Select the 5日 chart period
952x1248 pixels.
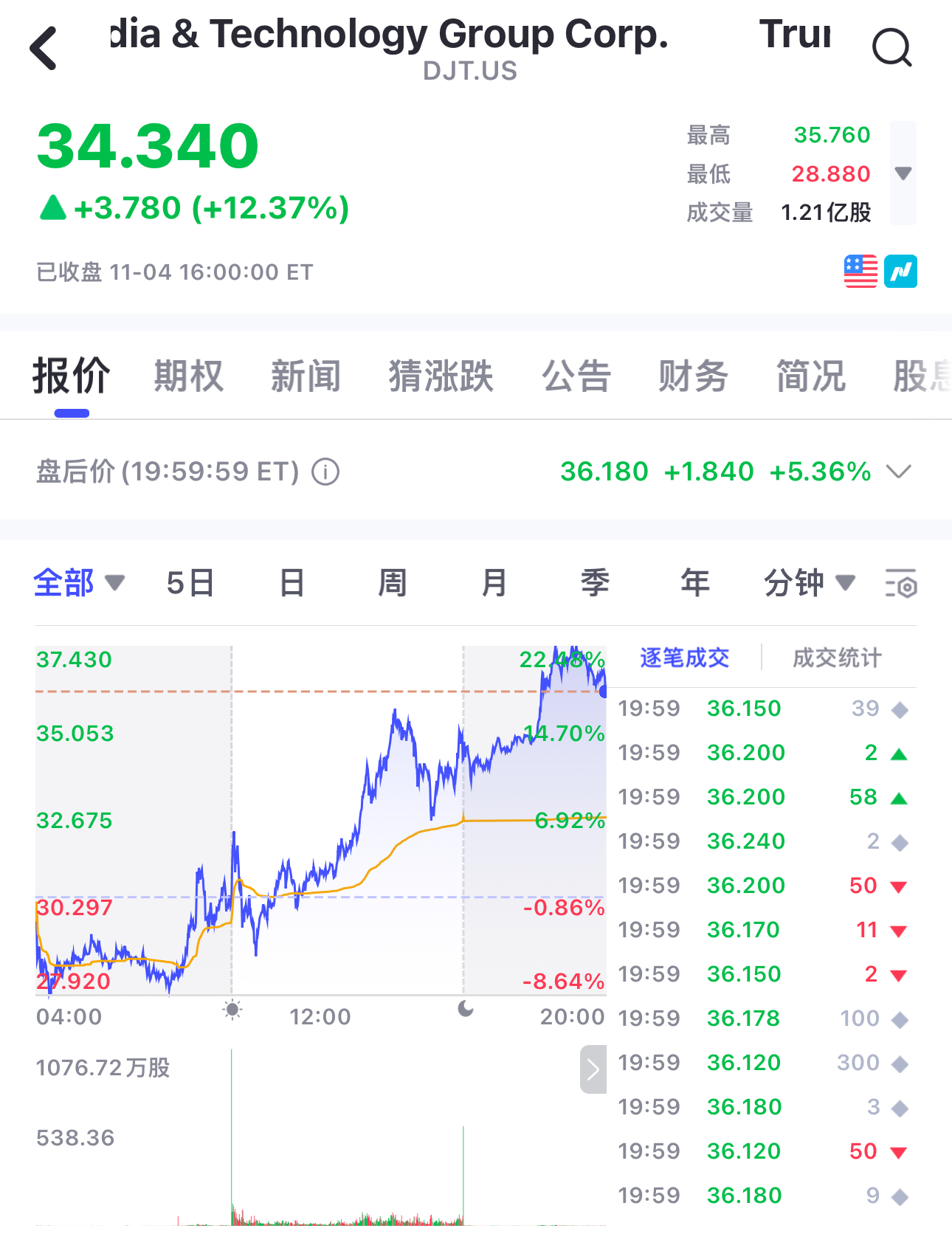point(190,583)
